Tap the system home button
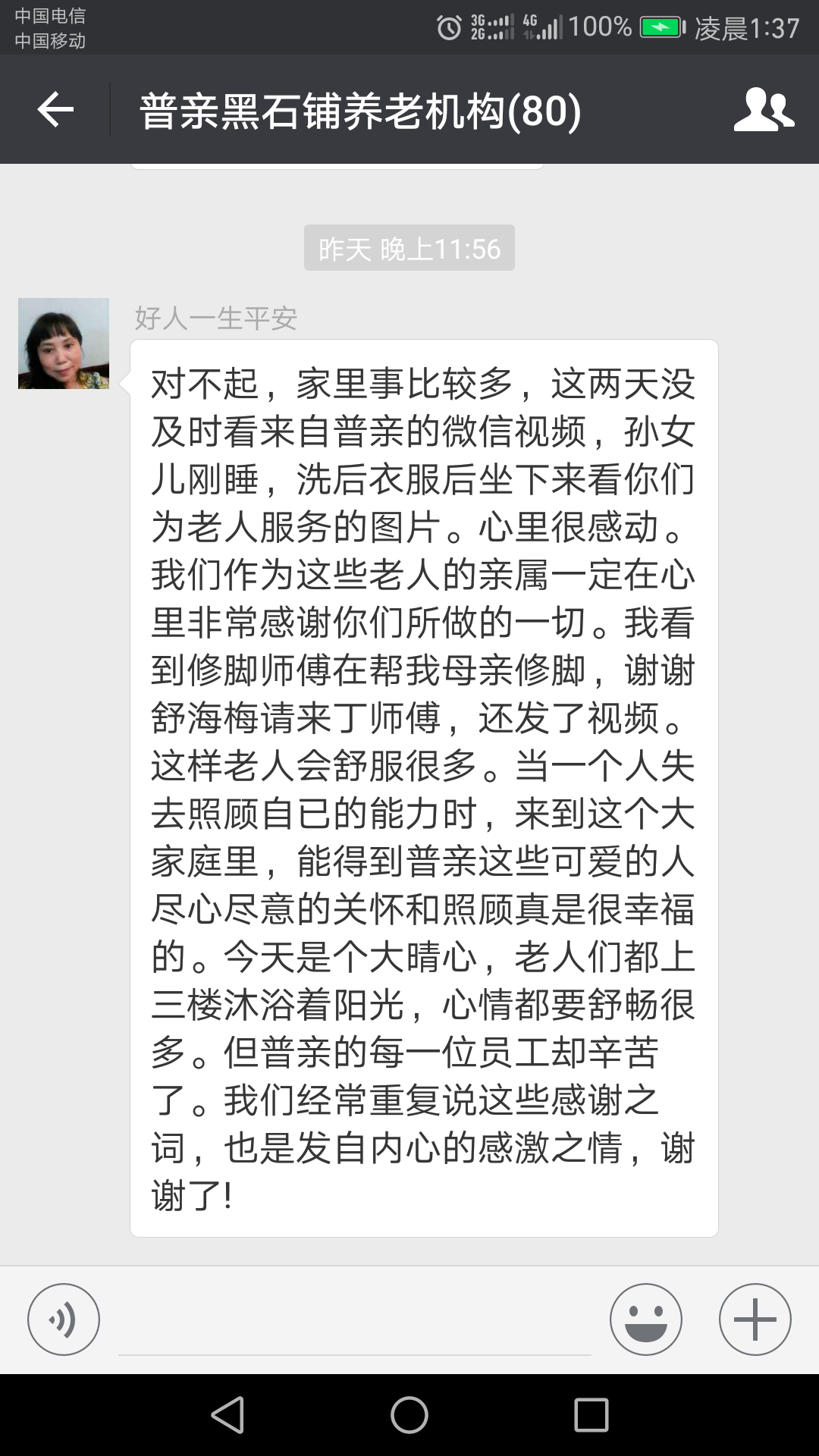 pos(409,1415)
